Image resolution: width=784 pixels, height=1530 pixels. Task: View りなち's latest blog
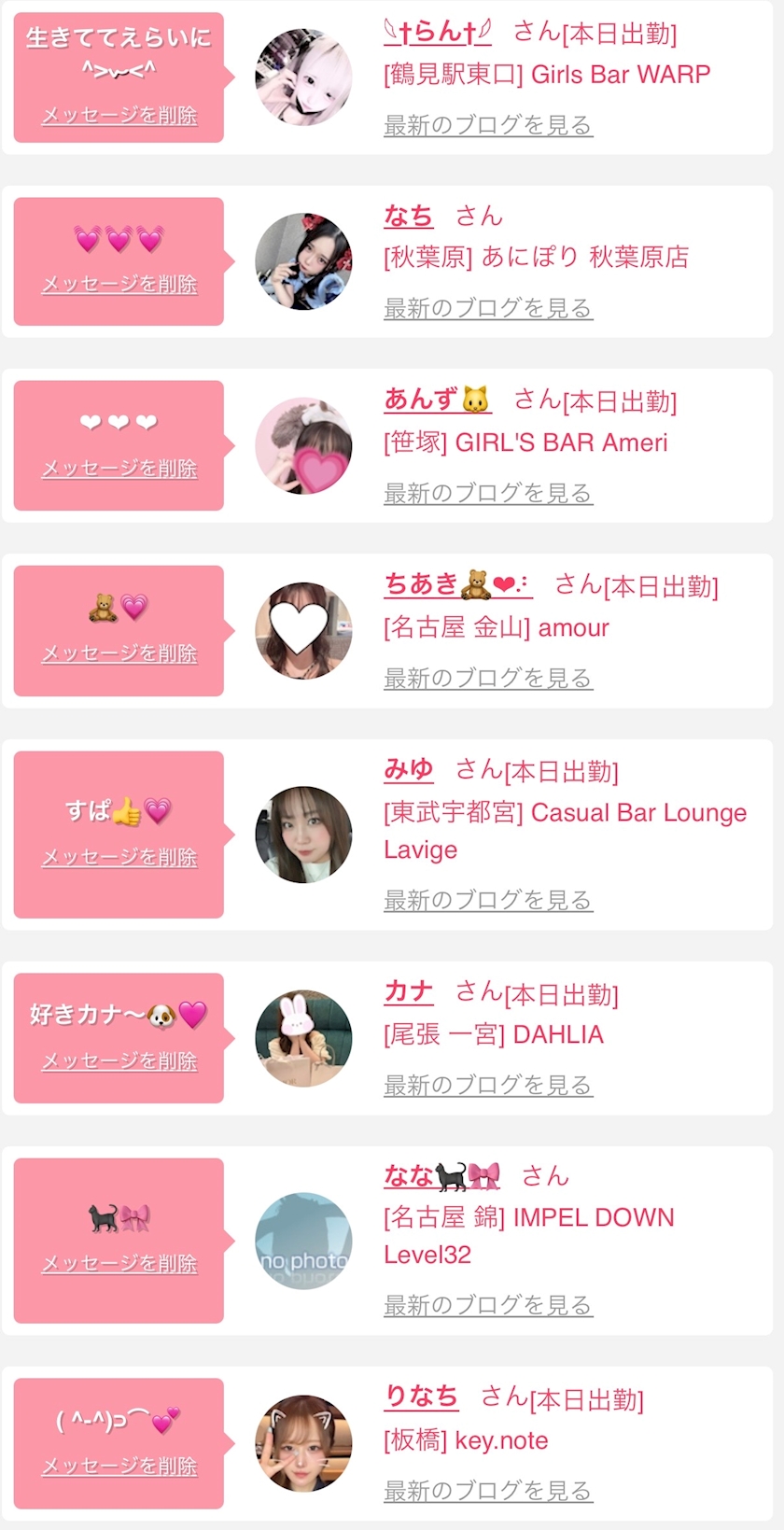pos(488,1491)
